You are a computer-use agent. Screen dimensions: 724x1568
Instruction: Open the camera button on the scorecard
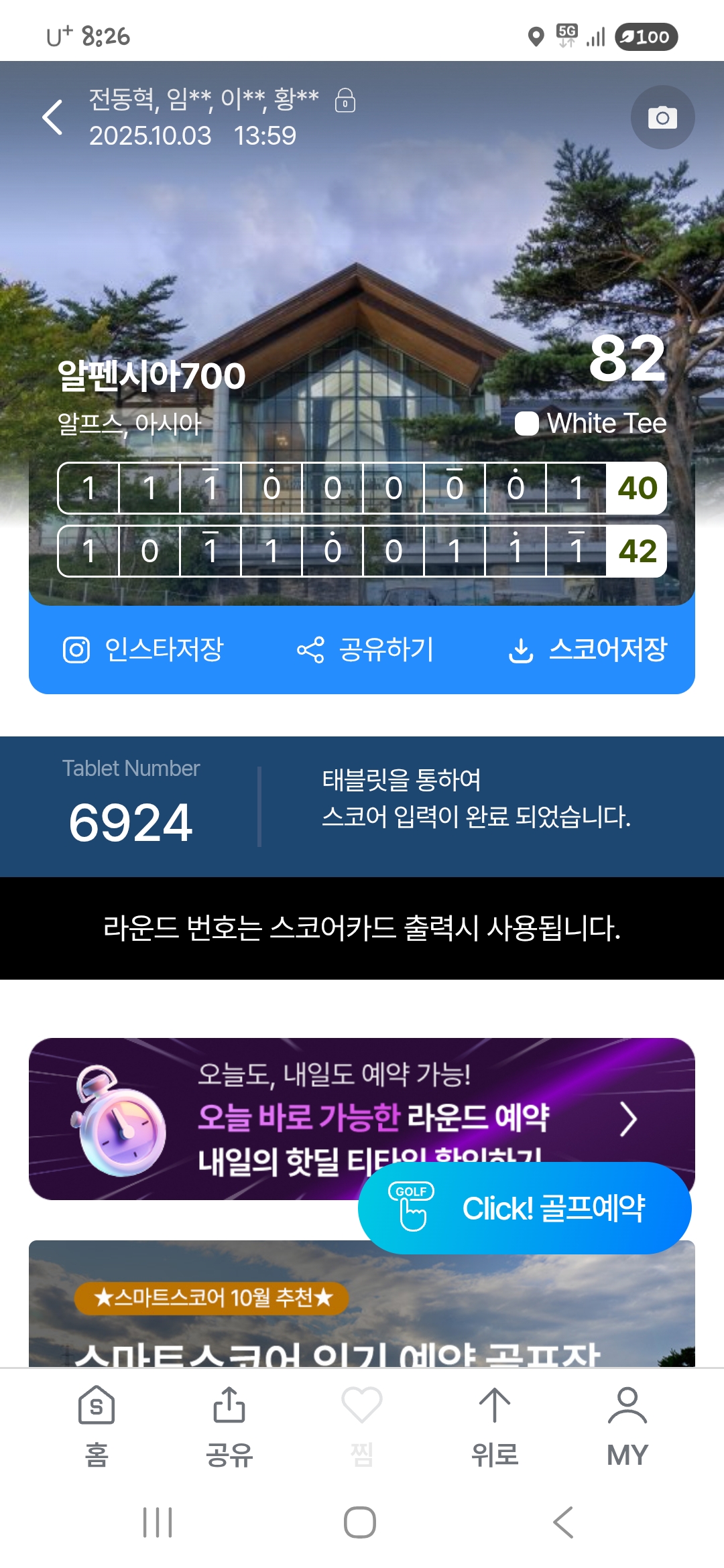(662, 117)
